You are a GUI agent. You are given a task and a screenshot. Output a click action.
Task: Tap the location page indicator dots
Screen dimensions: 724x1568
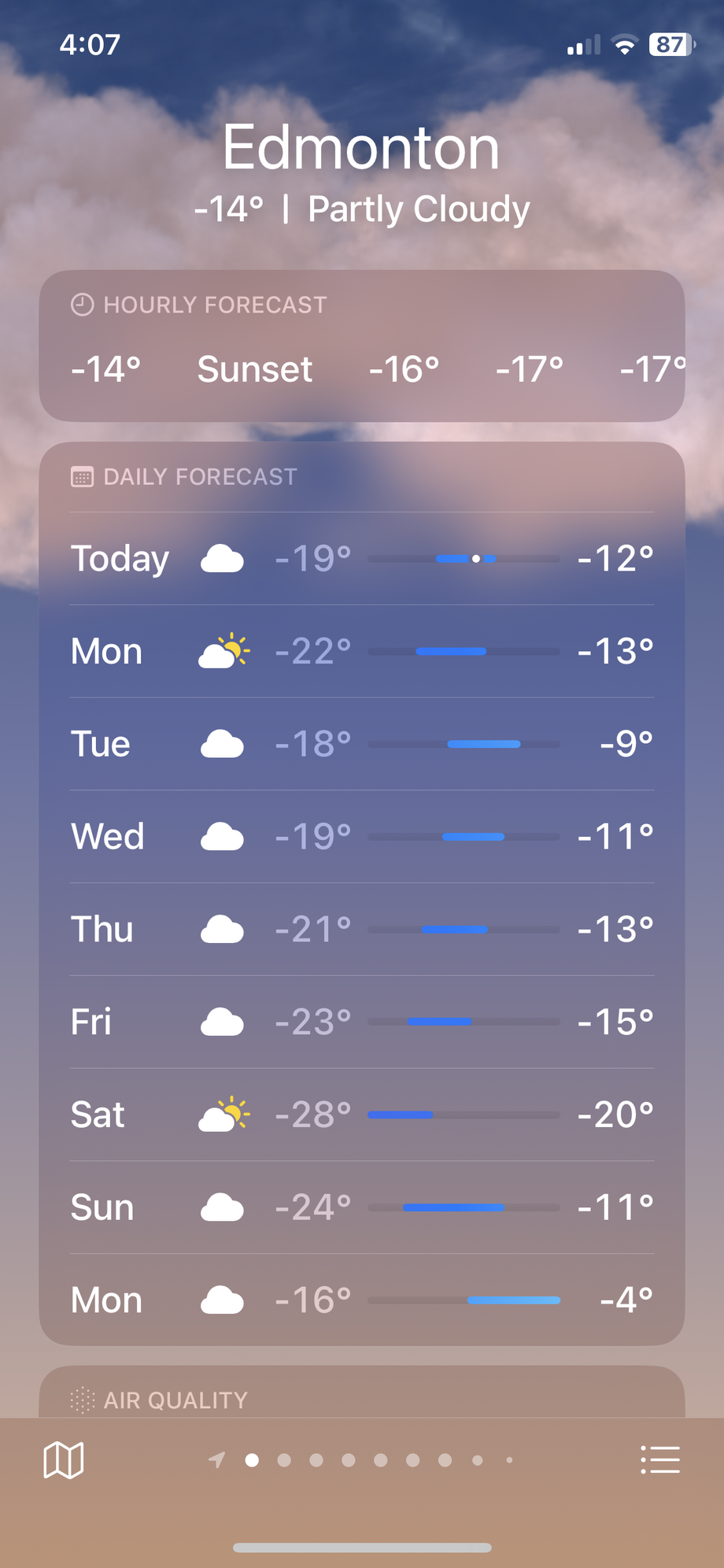click(x=364, y=1460)
